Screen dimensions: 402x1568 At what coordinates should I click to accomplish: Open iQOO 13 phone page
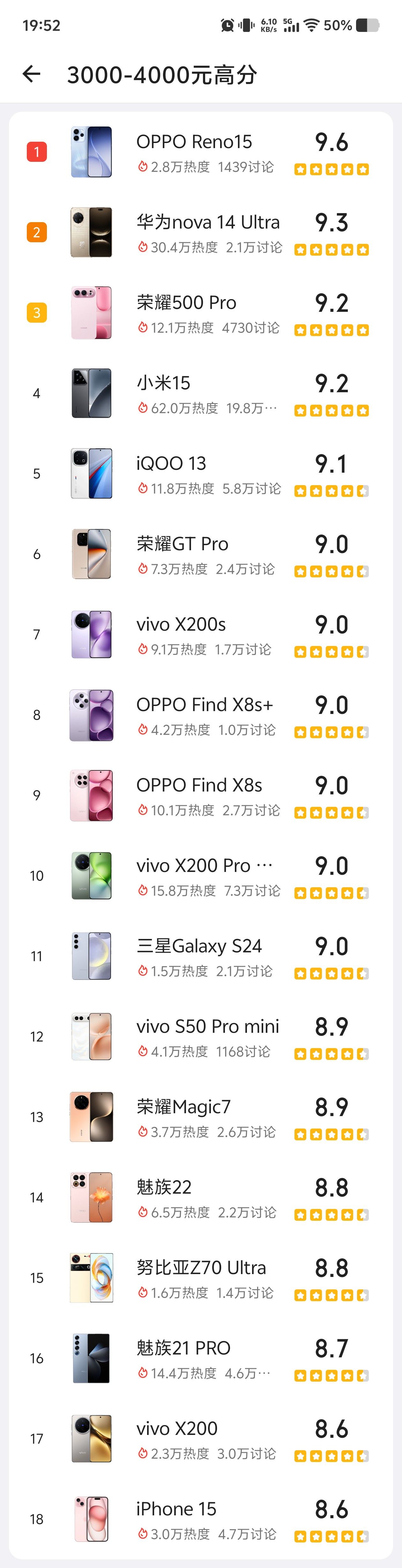tap(201, 474)
